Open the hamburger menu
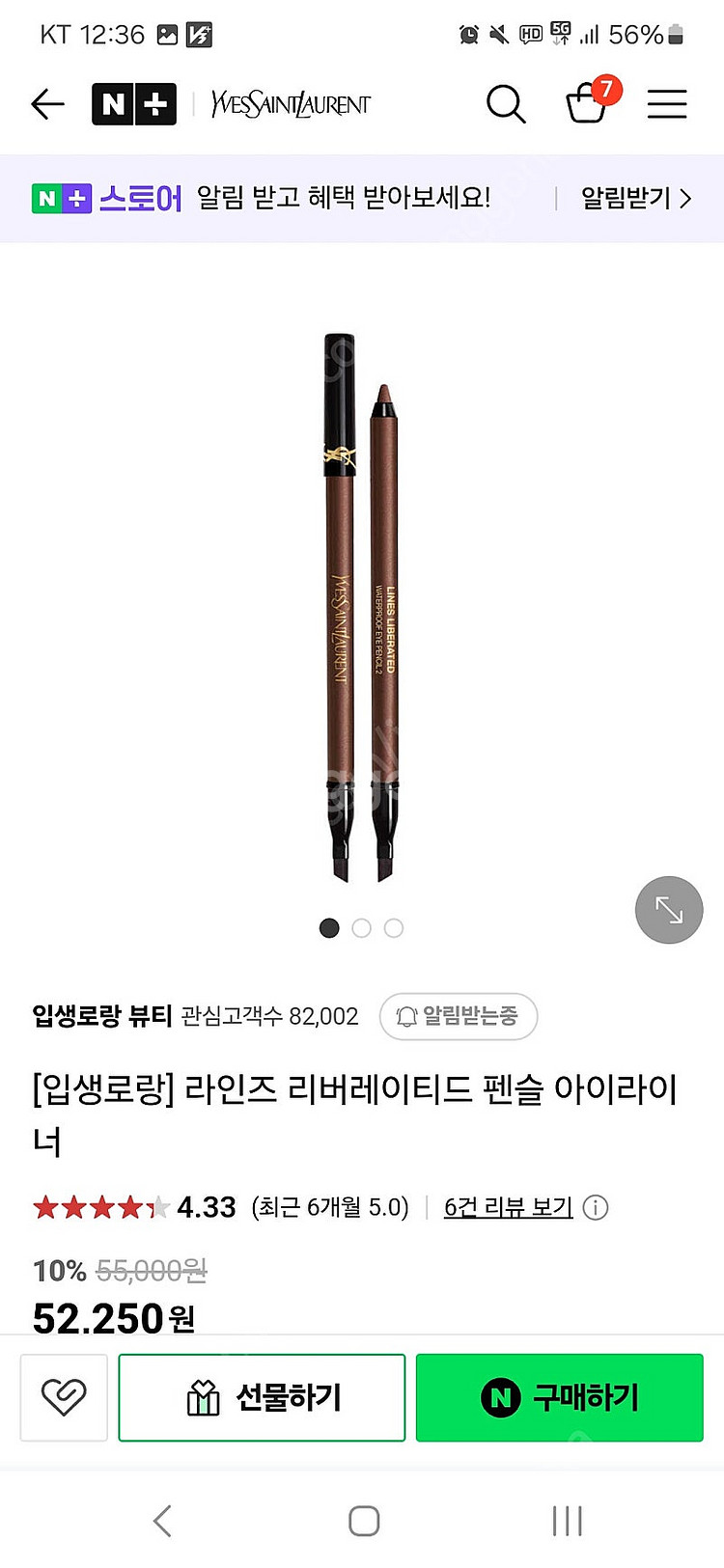 coord(666,104)
